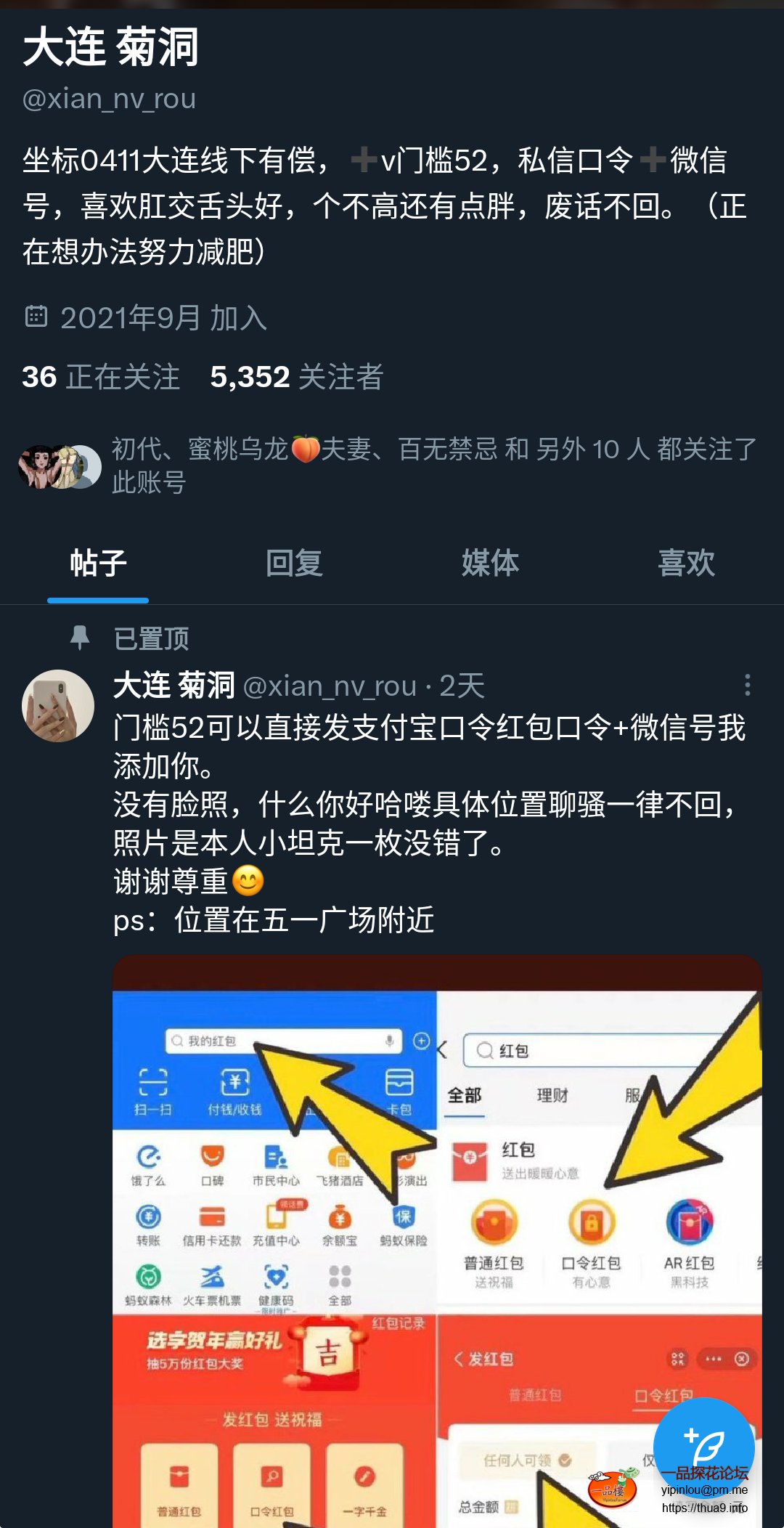Tap the 帖子 tab
784x1528 pixels.
click(x=98, y=564)
